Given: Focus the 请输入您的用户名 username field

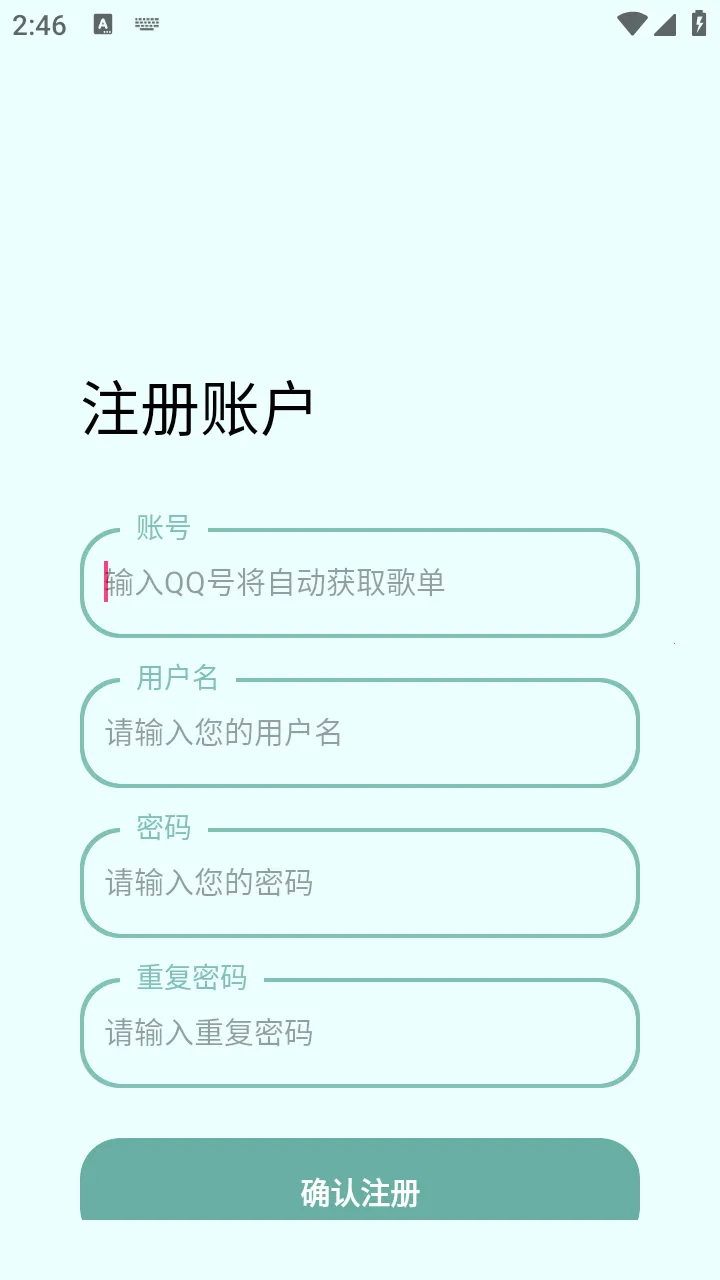Looking at the screenshot, I should tap(360, 733).
